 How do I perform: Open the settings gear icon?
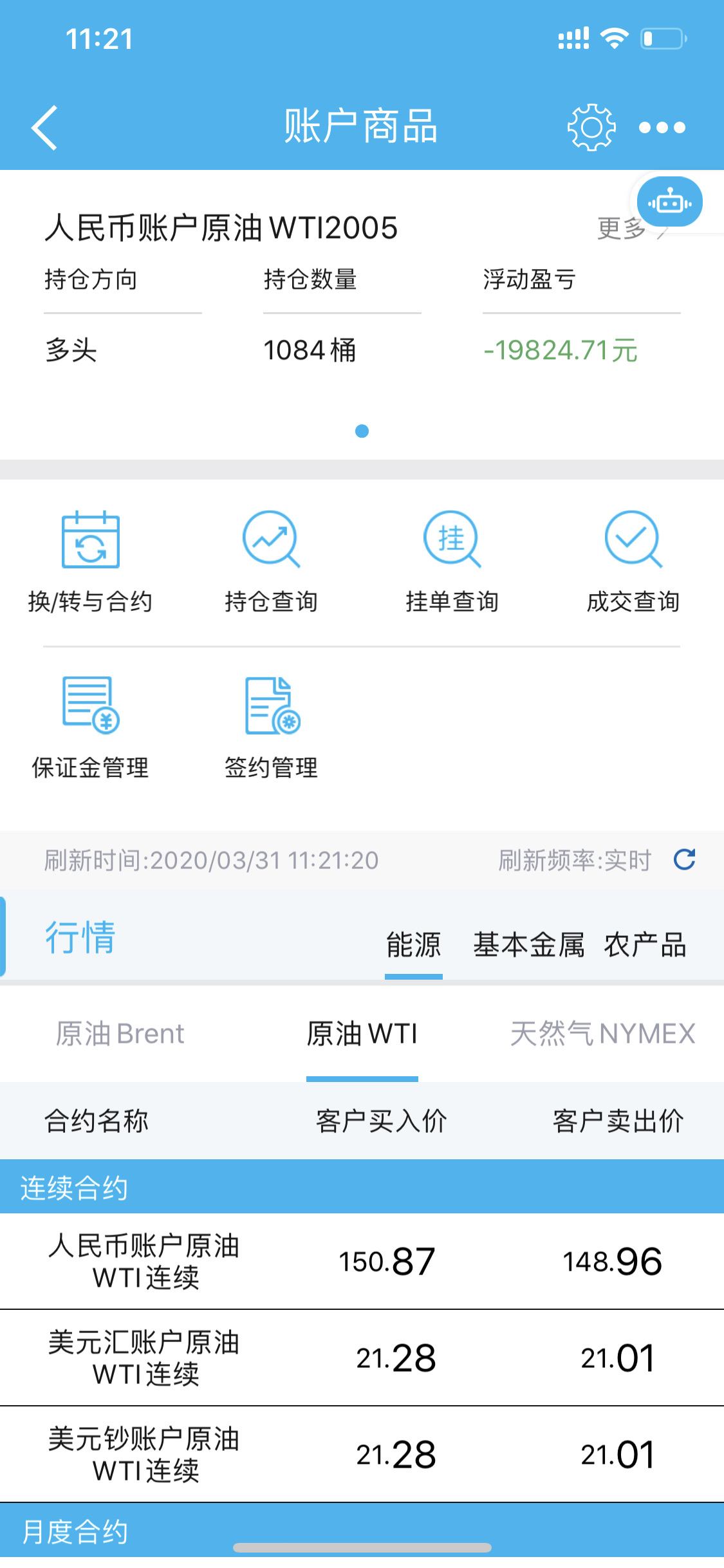pos(591,127)
